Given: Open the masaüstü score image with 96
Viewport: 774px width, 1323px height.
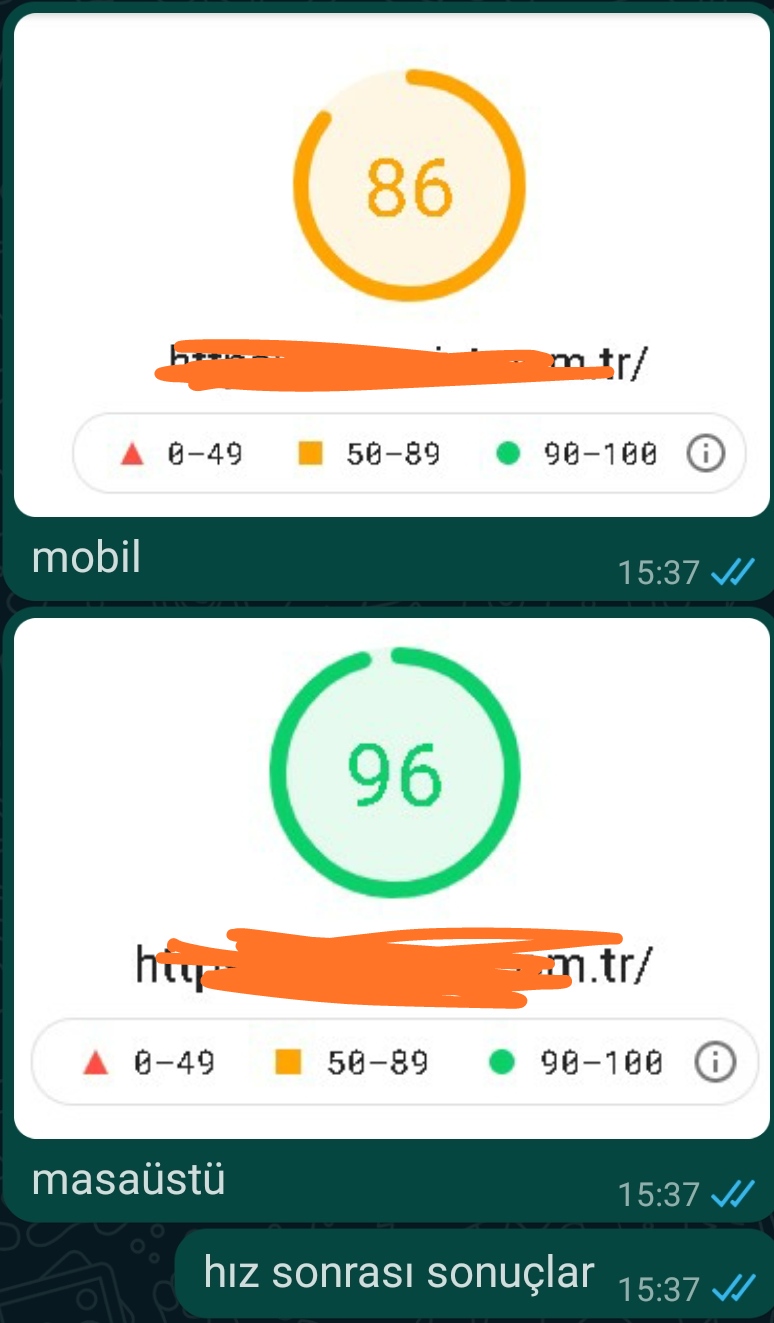Looking at the screenshot, I should [391, 878].
